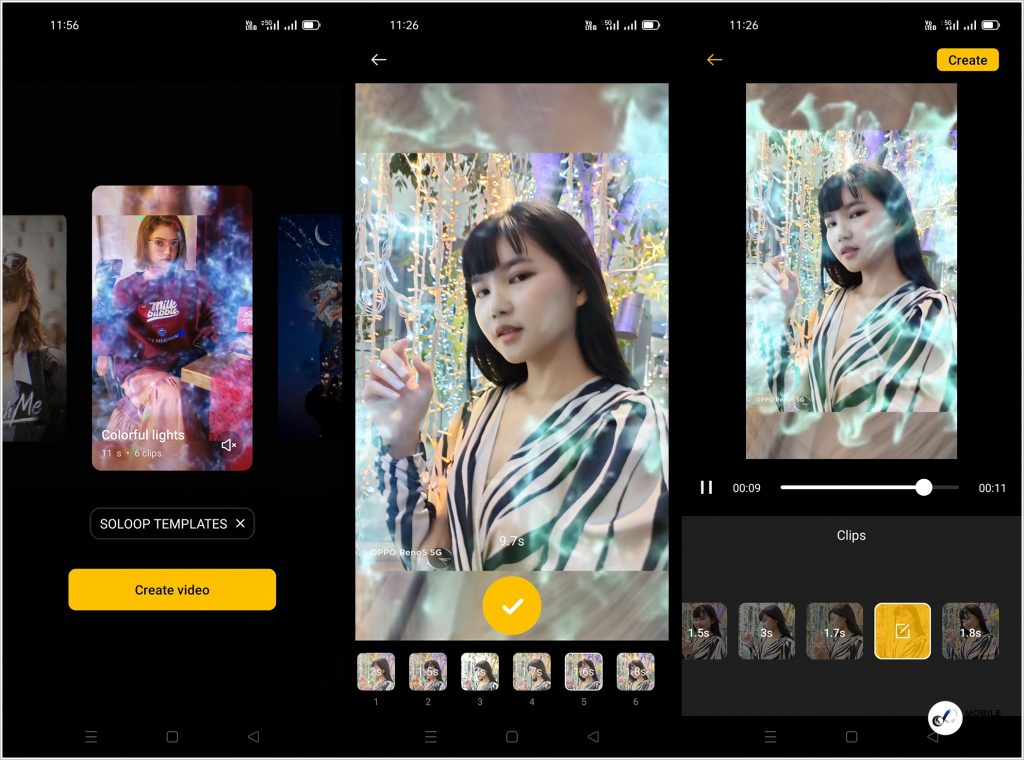Image resolution: width=1024 pixels, height=760 pixels.
Task: Select the Colorful lights template card
Action: [x=172, y=327]
